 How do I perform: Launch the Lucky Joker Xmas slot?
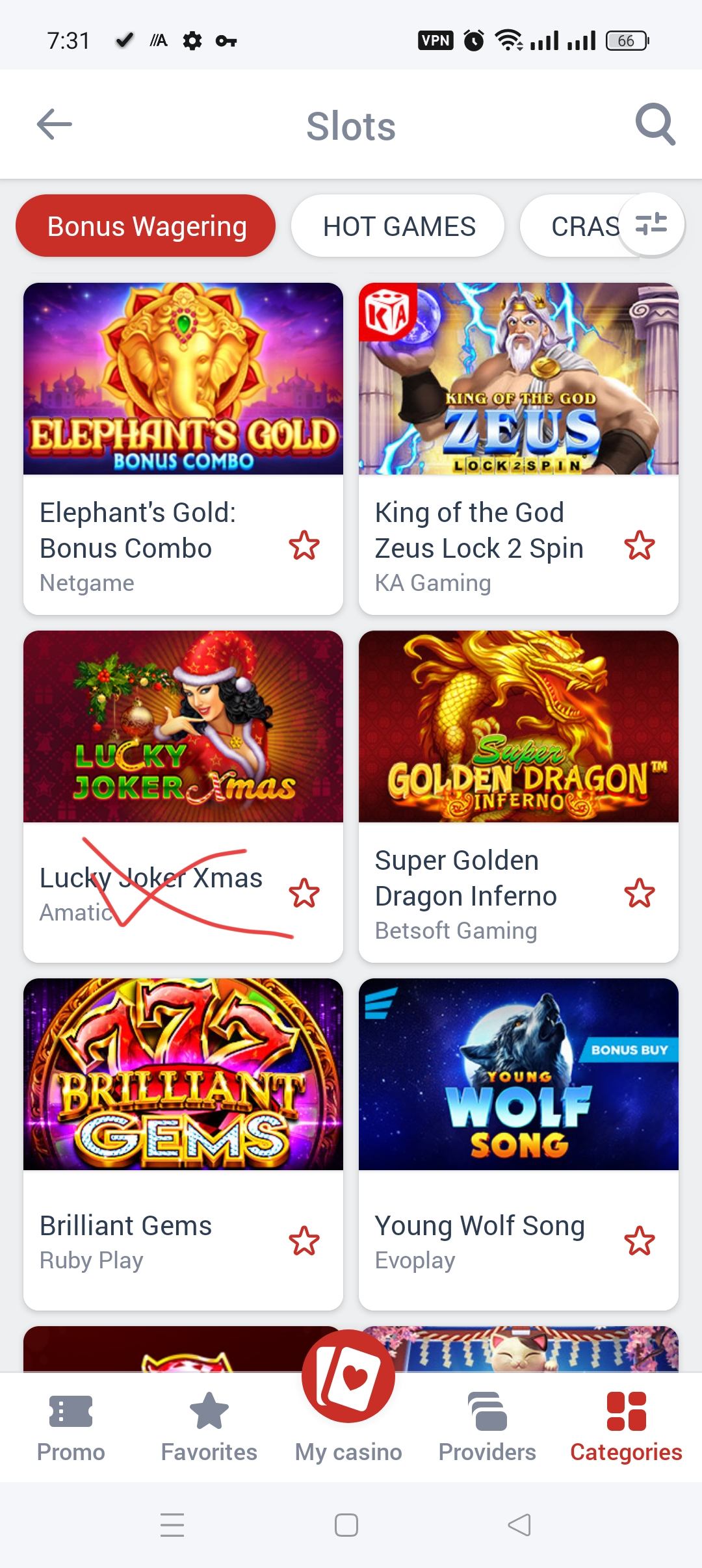(183, 727)
